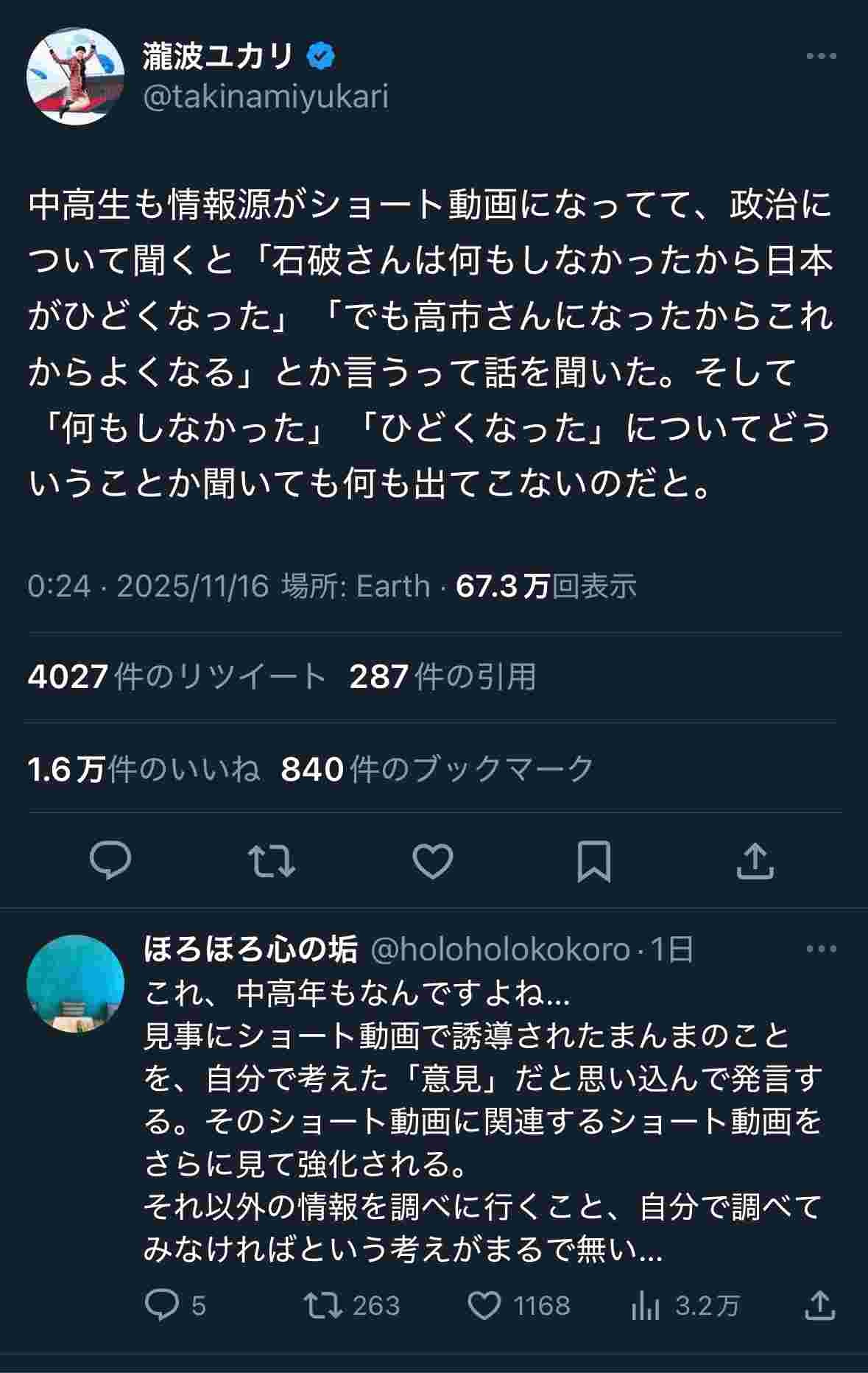Retweet 瀧波ユカリ's main tweet

272,860
